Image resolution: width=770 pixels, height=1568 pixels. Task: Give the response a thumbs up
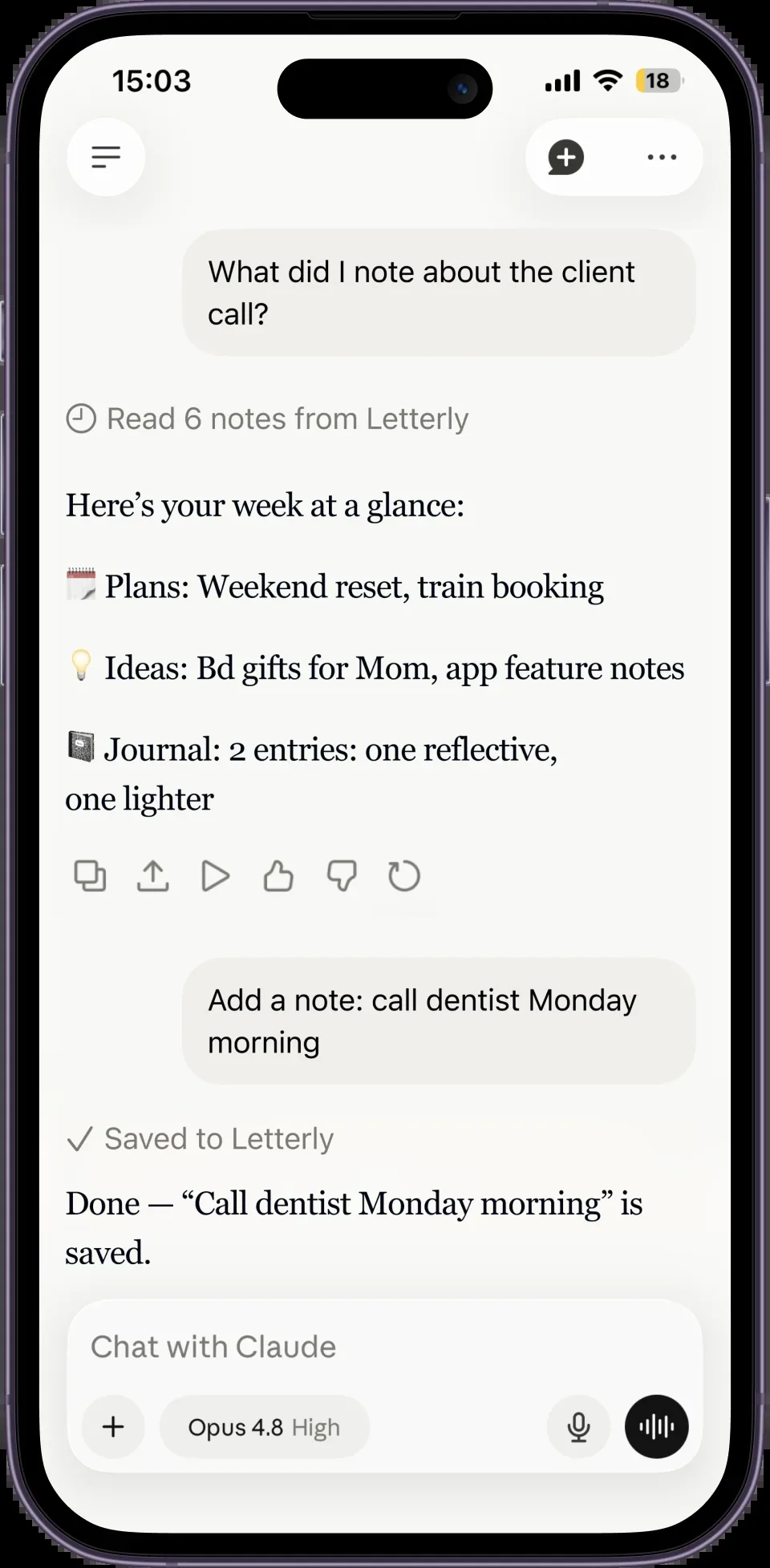pyautogui.click(x=278, y=876)
